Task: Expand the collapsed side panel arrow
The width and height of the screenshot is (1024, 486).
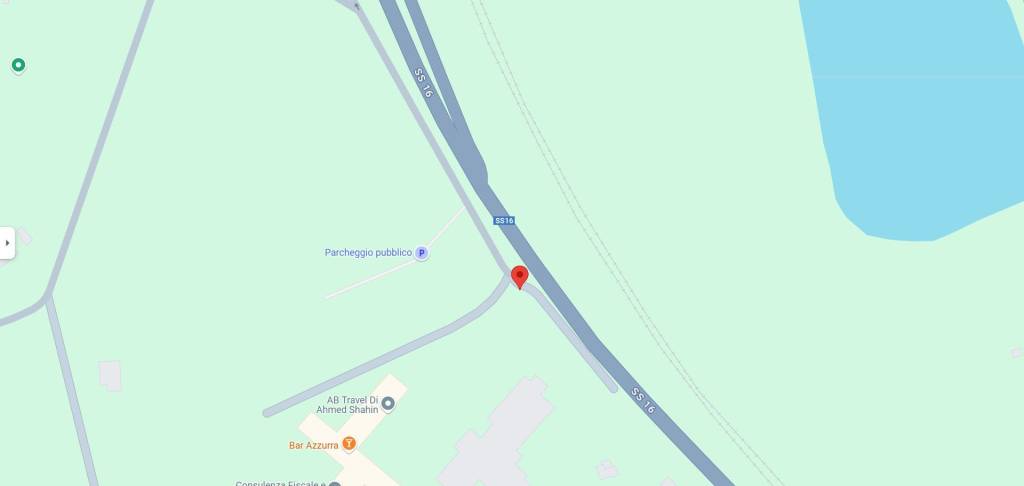Action: click(x=7, y=243)
